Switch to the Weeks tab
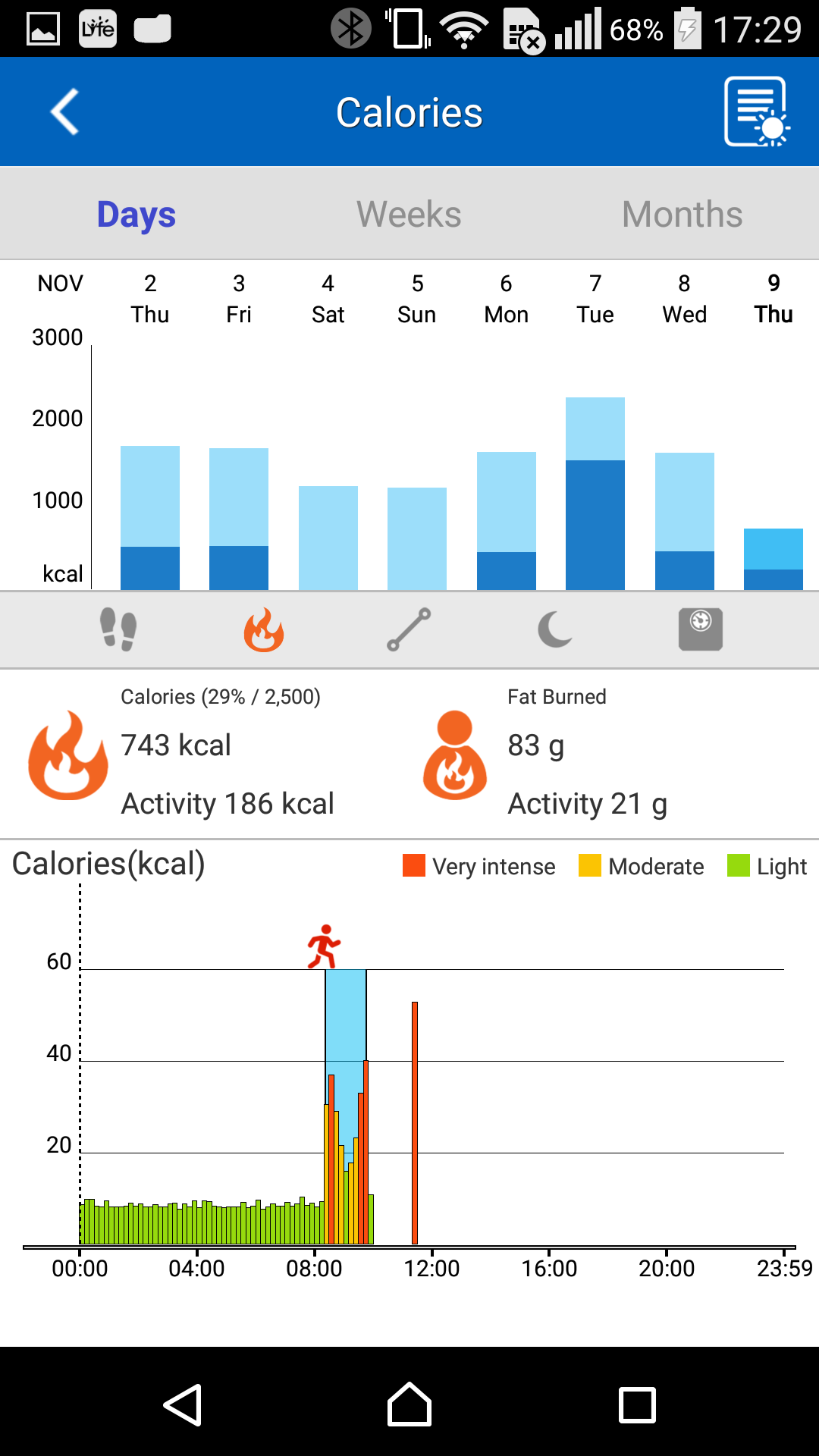819x1456 pixels. pos(409,214)
